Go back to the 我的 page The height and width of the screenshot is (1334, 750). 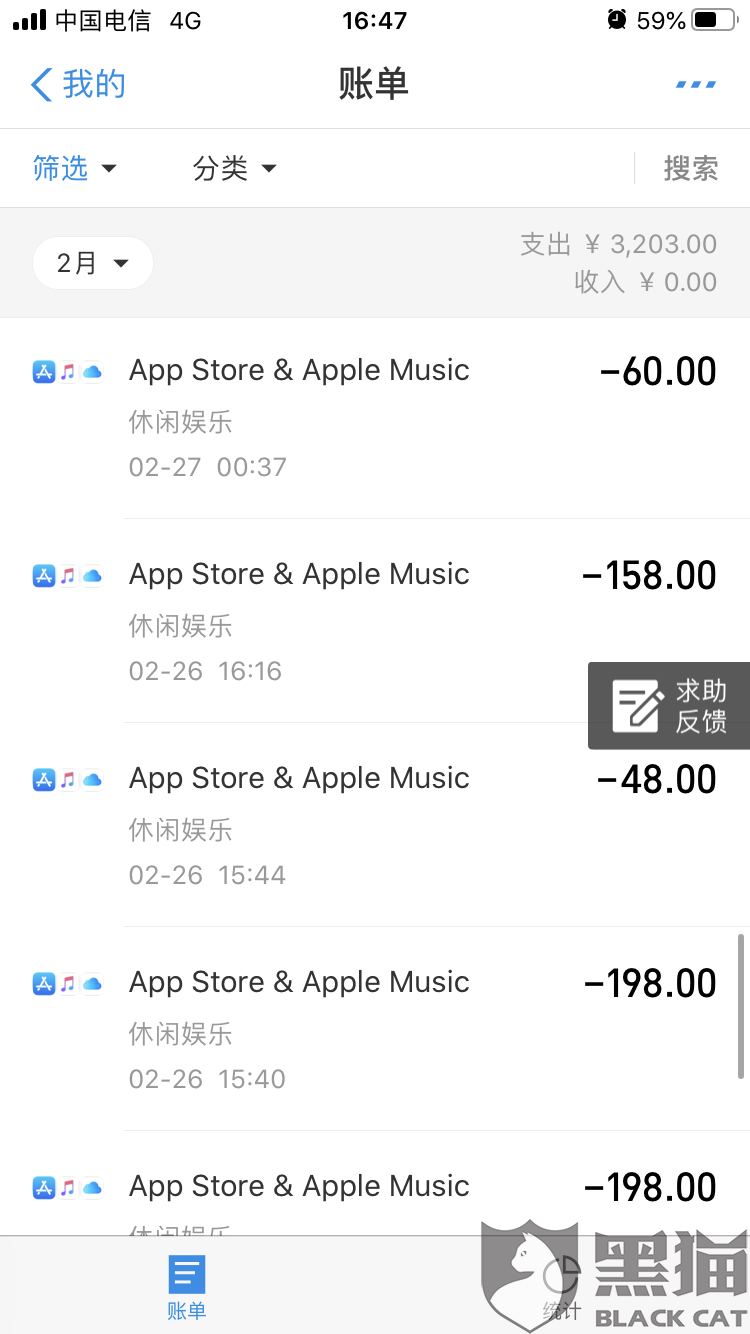pyautogui.click(x=78, y=85)
